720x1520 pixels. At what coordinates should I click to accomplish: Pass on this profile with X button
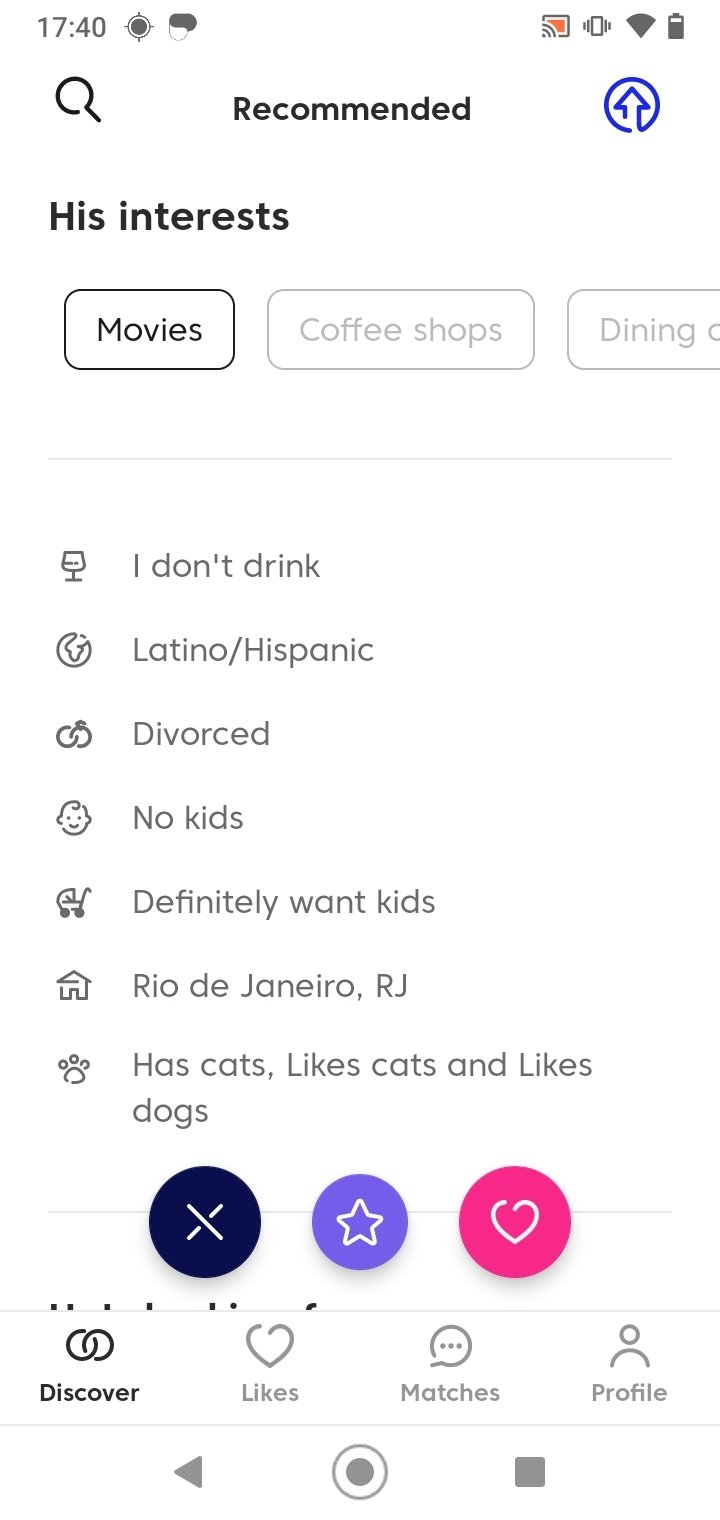205,1221
